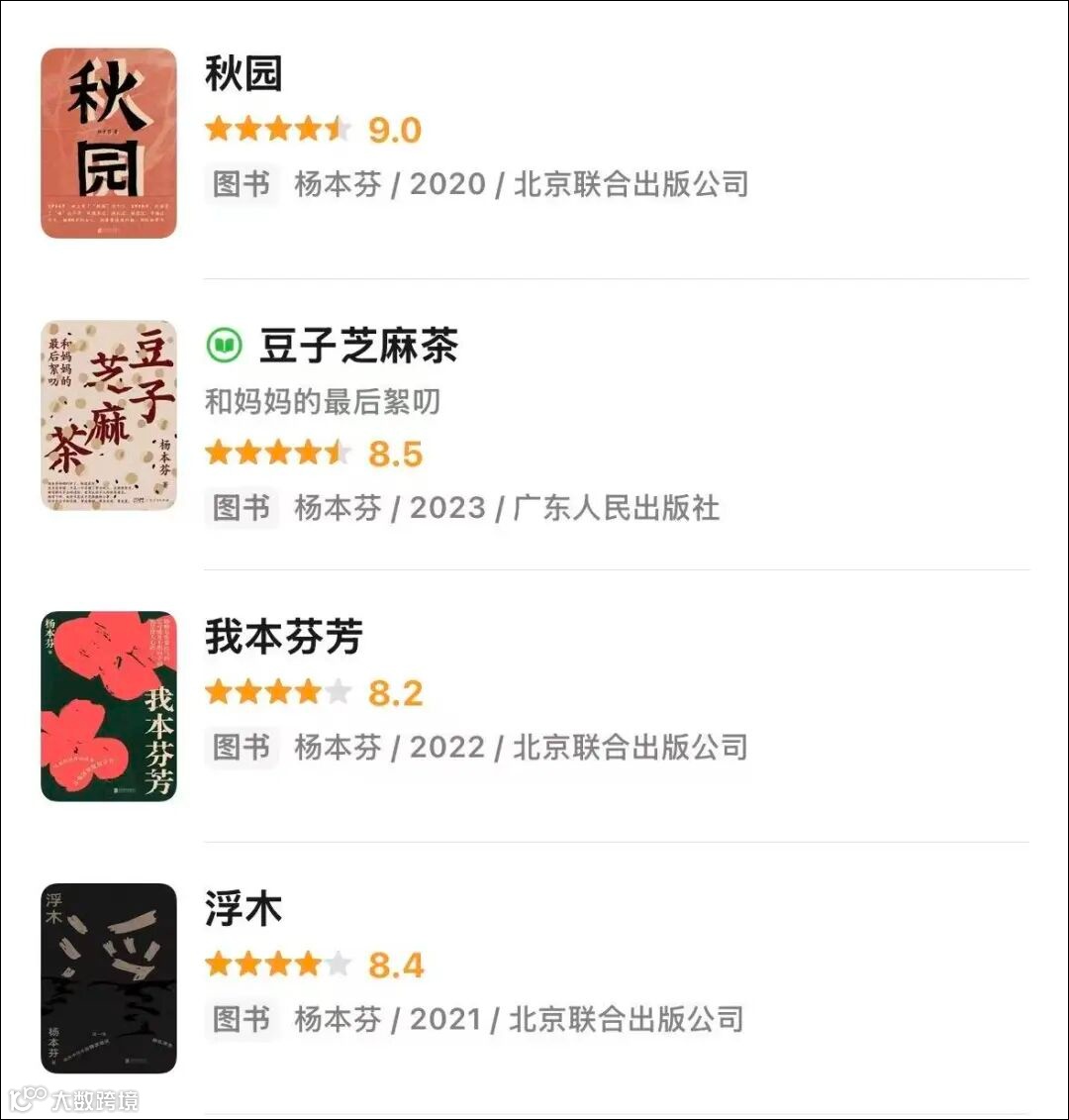Click the 我本芬芳 cover thumbnail
Screen dimensions: 1069x1120
point(109,706)
